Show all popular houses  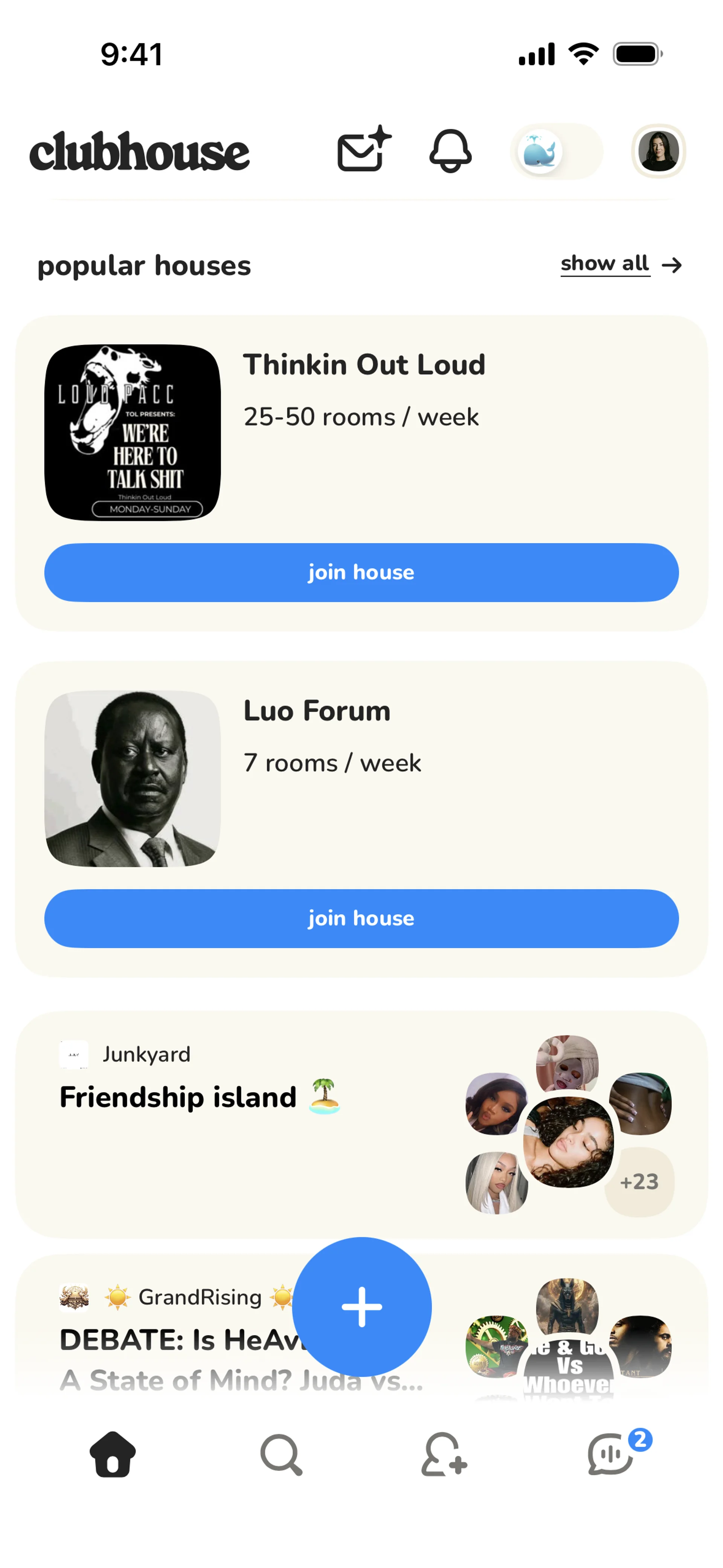coord(620,264)
